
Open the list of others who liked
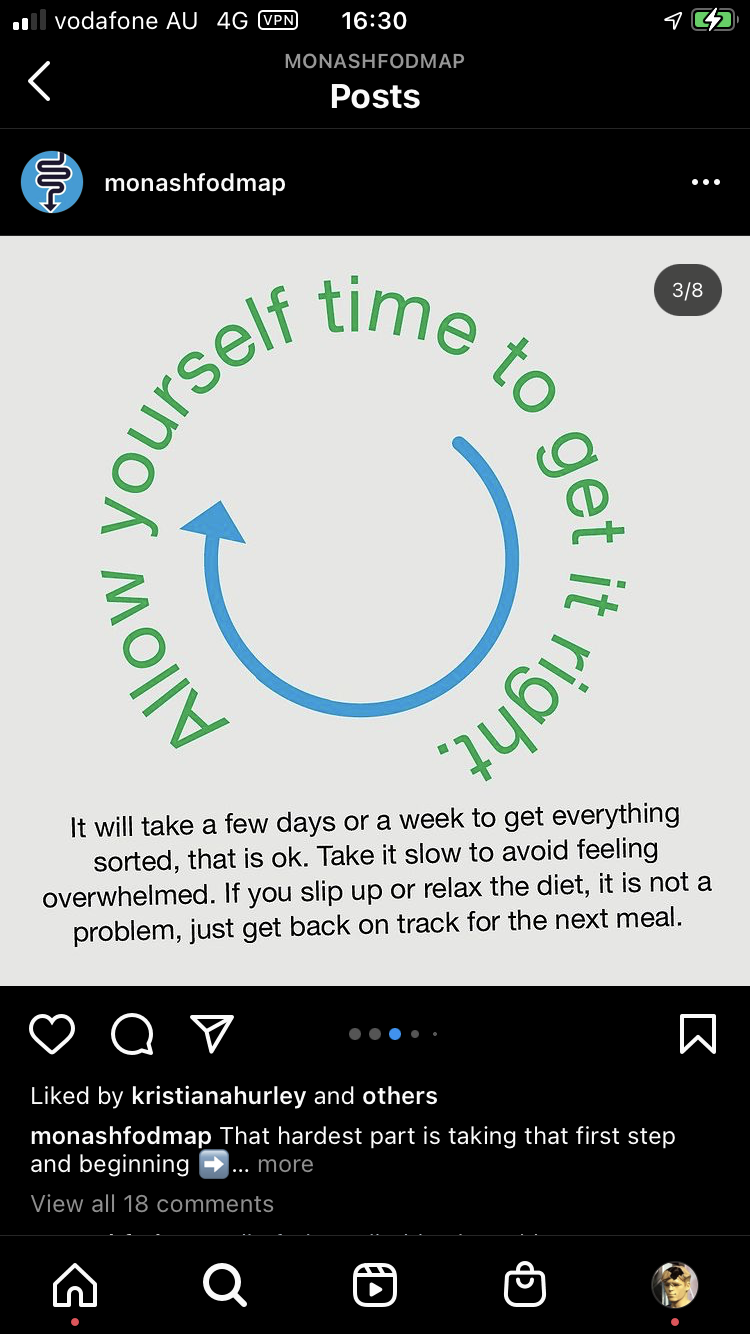[400, 1096]
